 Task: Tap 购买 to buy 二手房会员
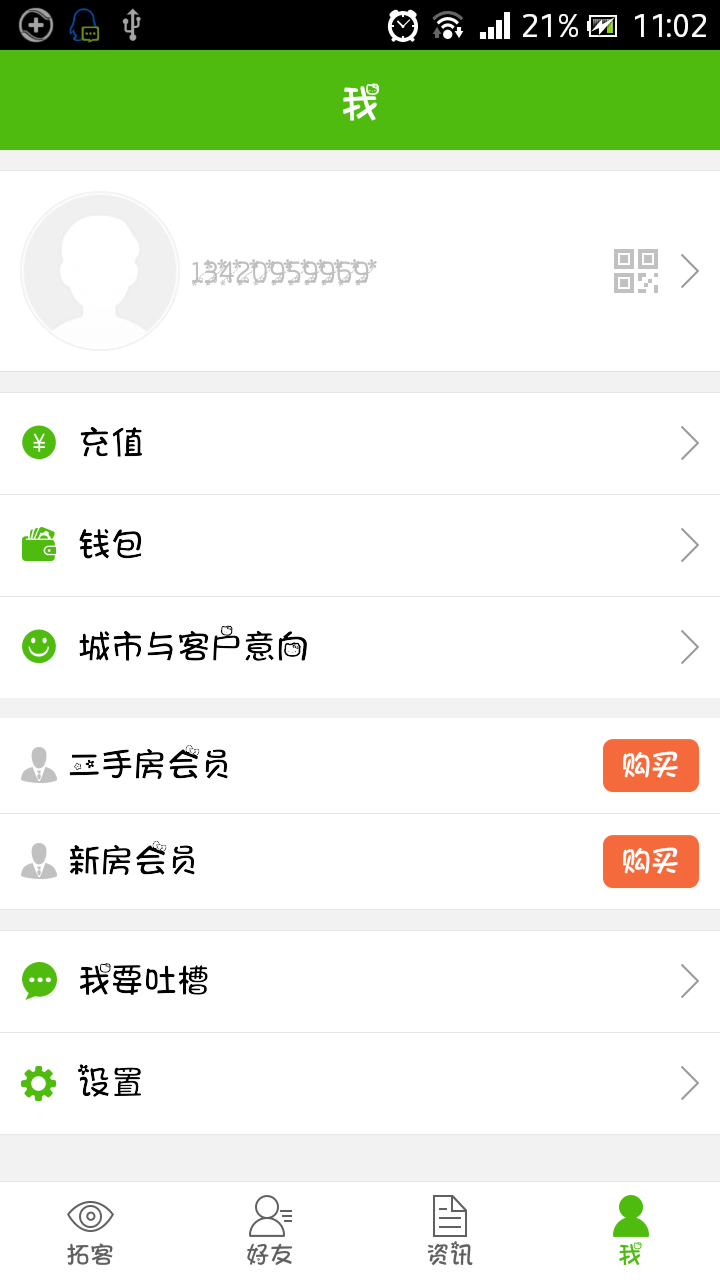click(650, 765)
